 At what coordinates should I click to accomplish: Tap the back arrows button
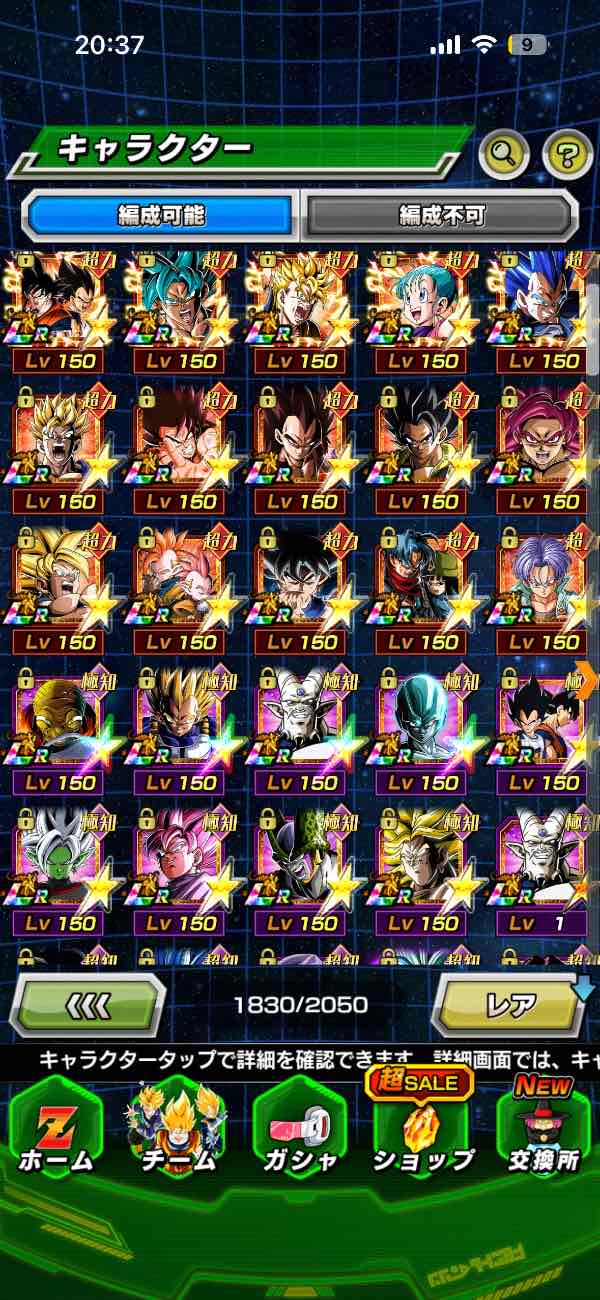88,1004
